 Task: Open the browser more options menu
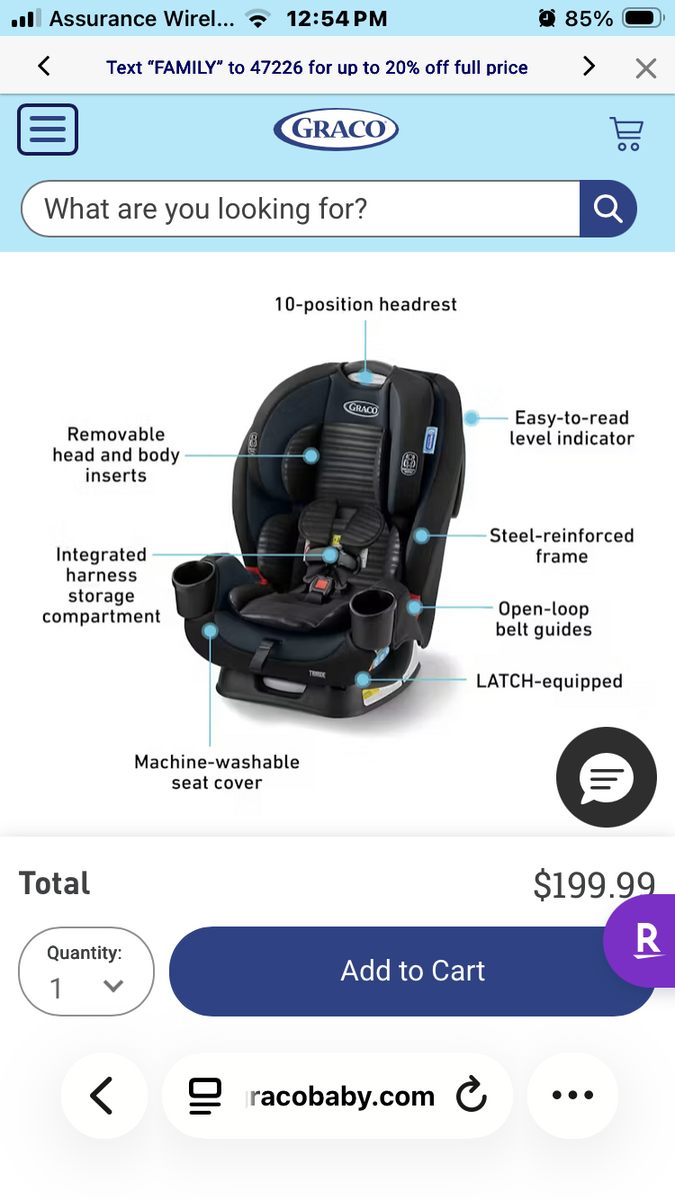coord(572,1096)
